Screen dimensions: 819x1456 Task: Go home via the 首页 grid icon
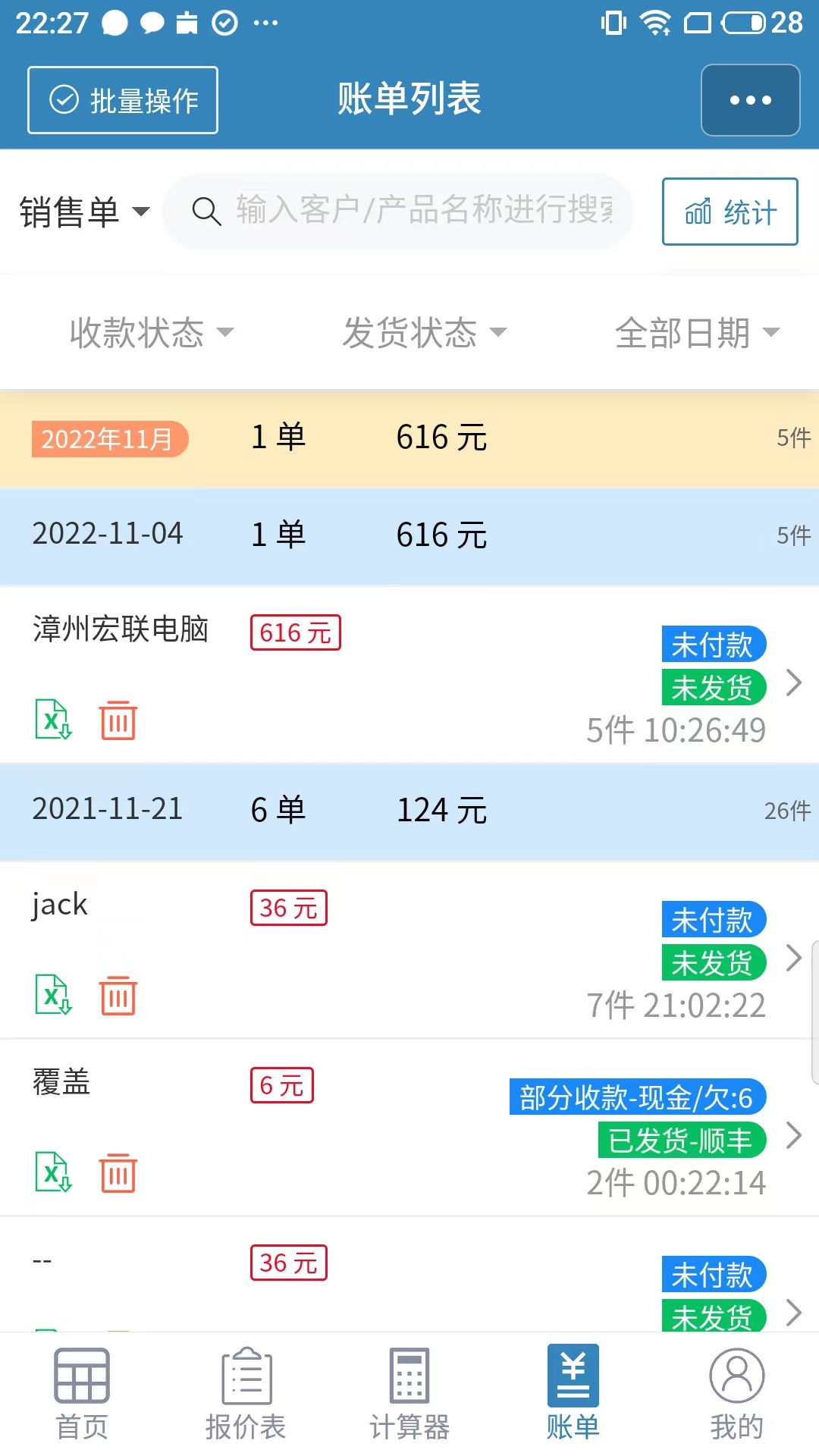coord(82,1395)
